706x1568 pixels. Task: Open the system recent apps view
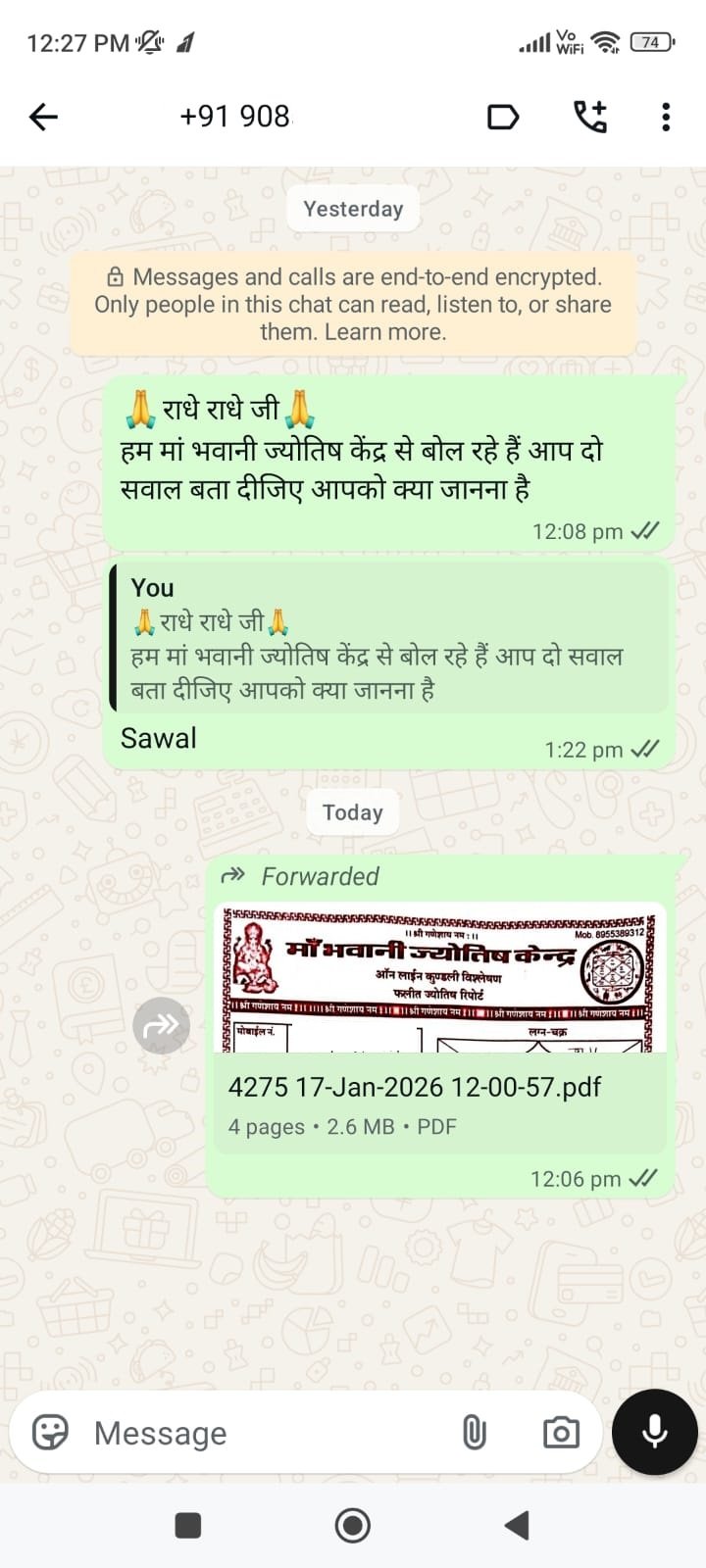click(x=187, y=1525)
